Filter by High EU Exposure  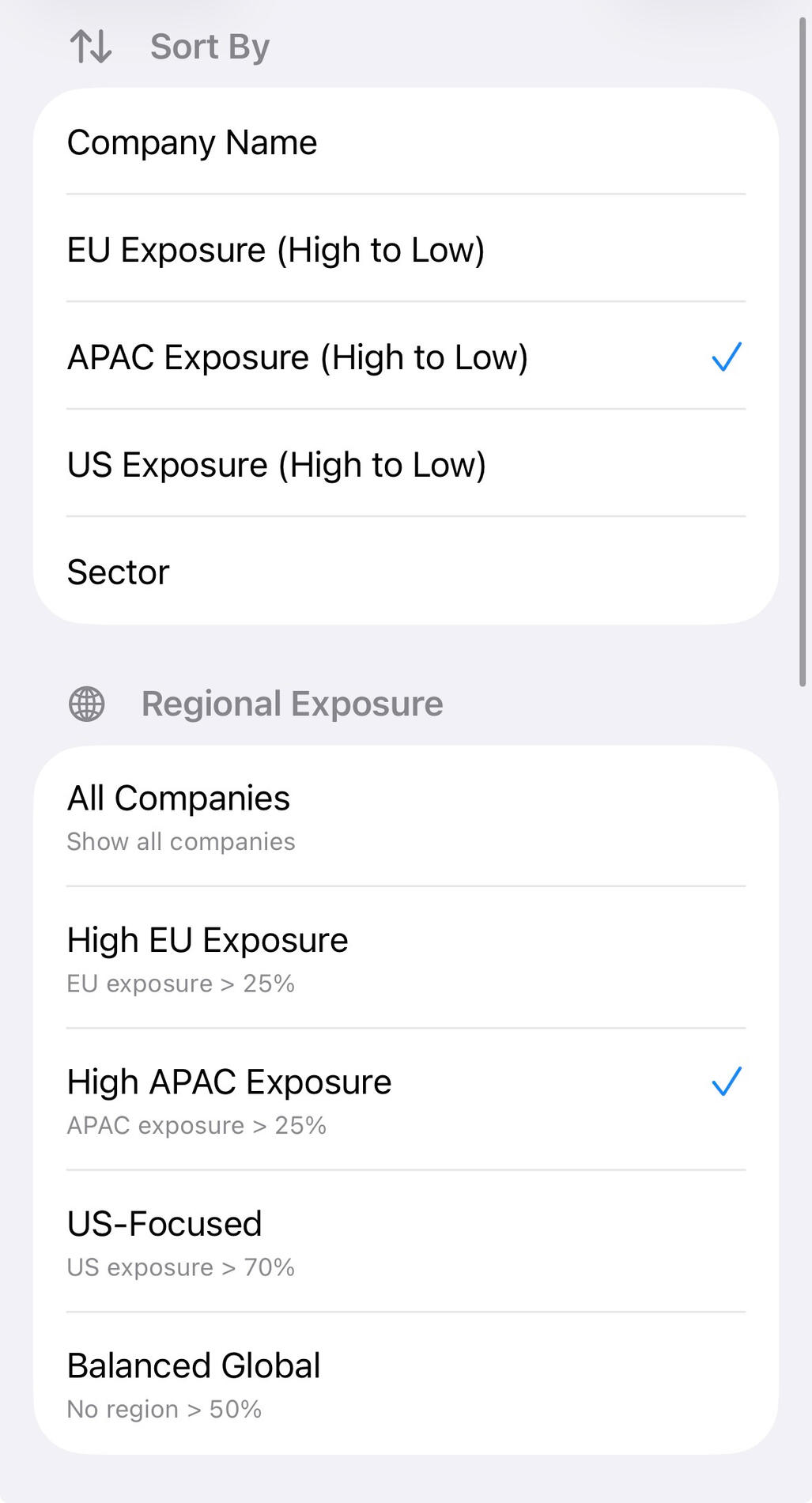[x=405, y=958]
